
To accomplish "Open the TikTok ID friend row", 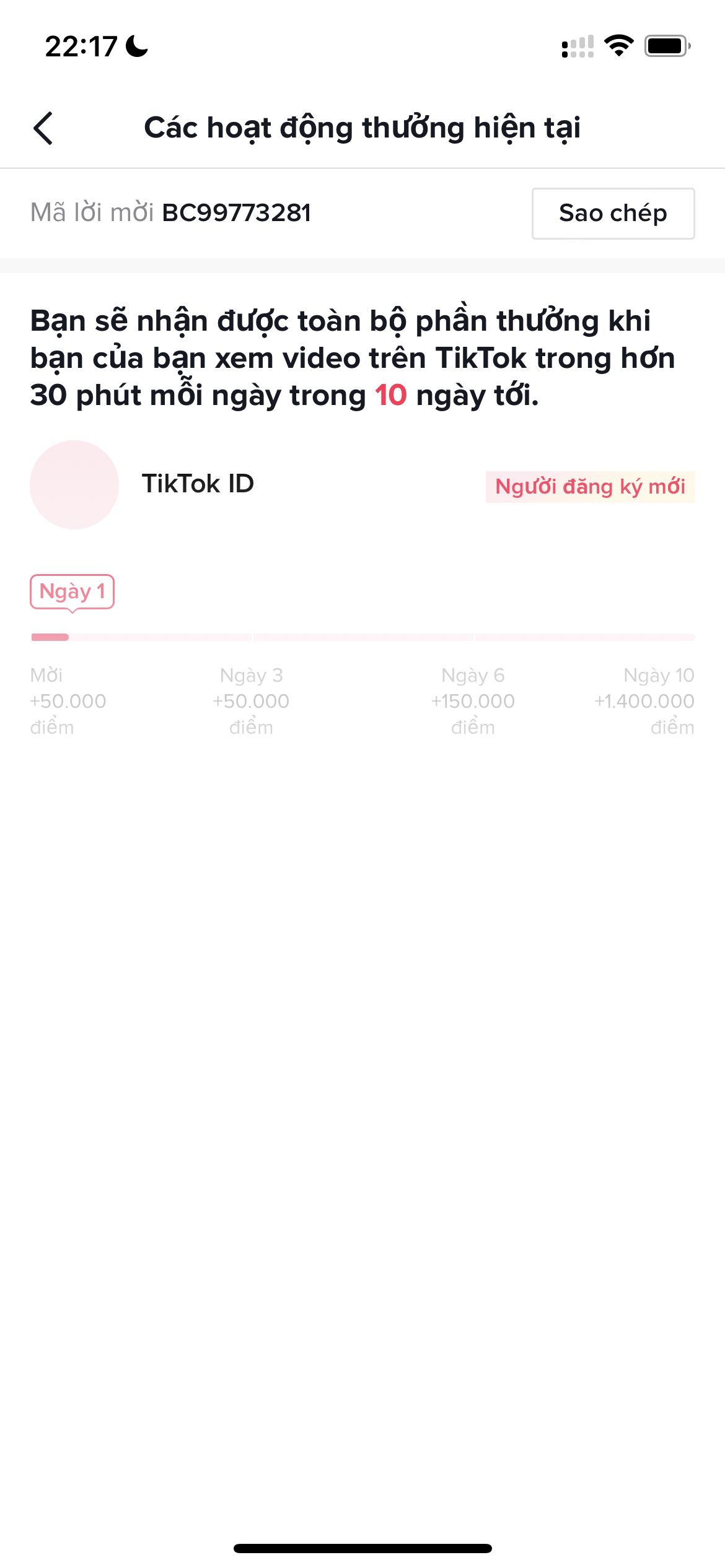I will pyautogui.click(x=198, y=484).
